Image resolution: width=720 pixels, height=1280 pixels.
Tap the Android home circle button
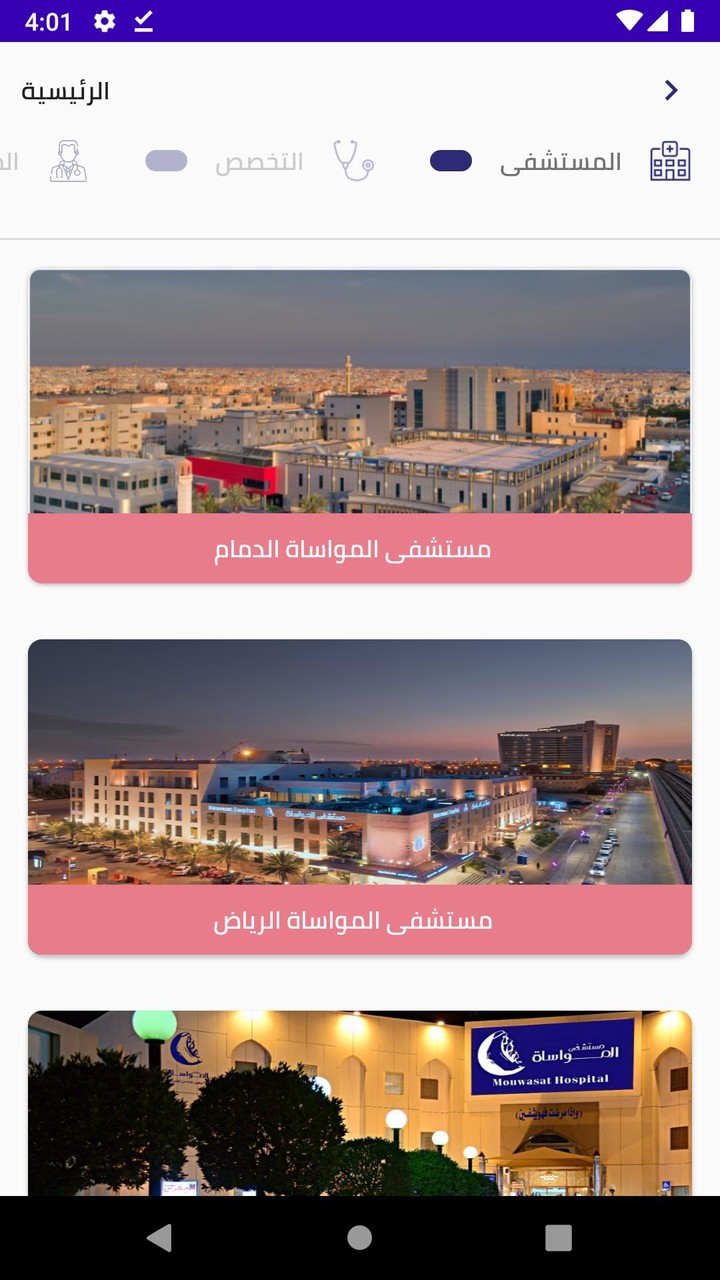359,1236
